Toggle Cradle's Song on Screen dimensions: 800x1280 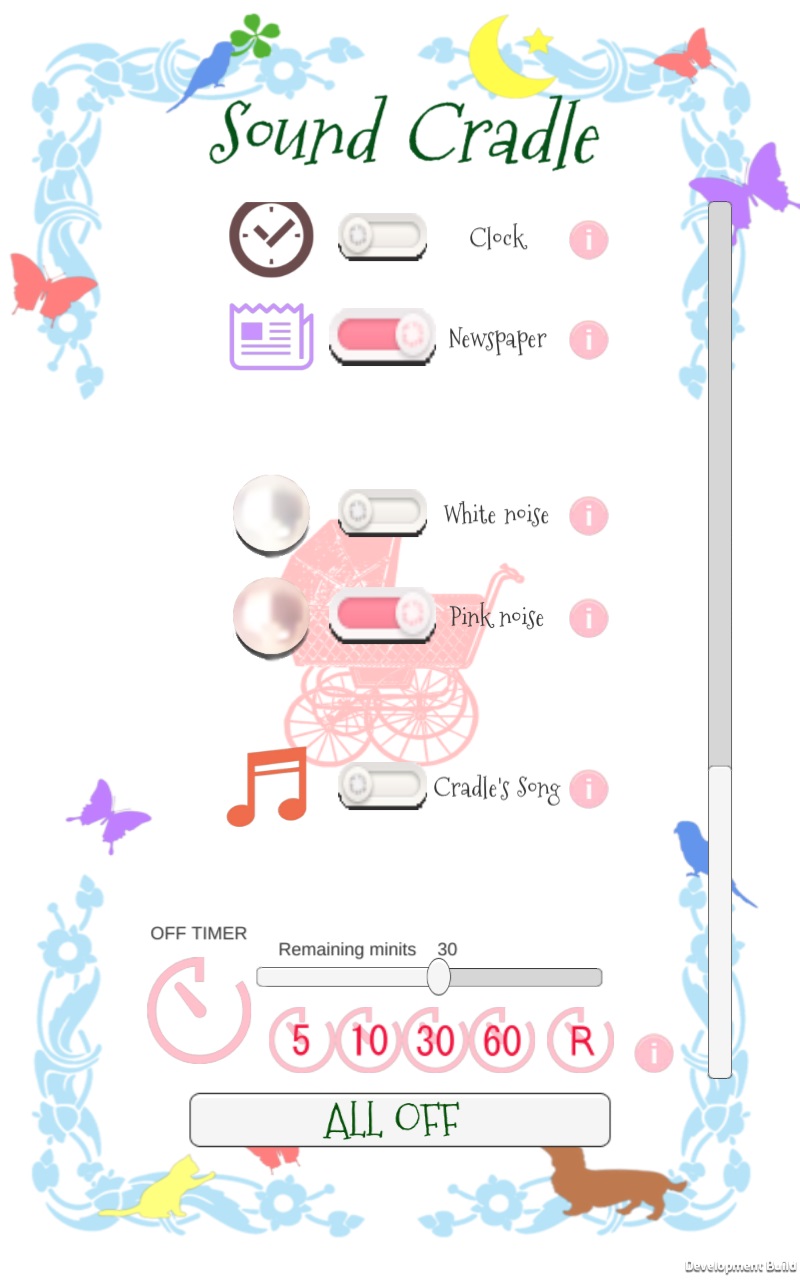382,786
